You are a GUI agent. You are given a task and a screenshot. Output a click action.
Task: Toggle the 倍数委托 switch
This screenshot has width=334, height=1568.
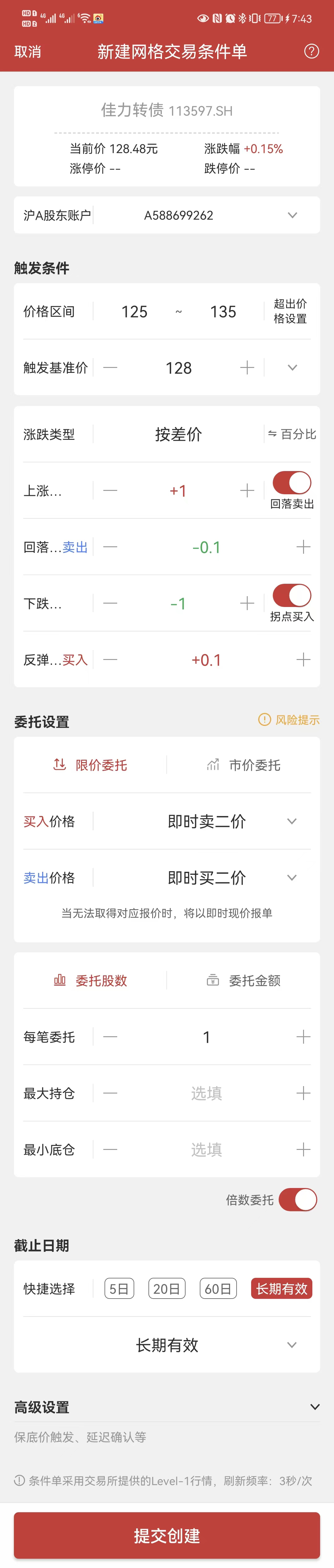(298, 1200)
